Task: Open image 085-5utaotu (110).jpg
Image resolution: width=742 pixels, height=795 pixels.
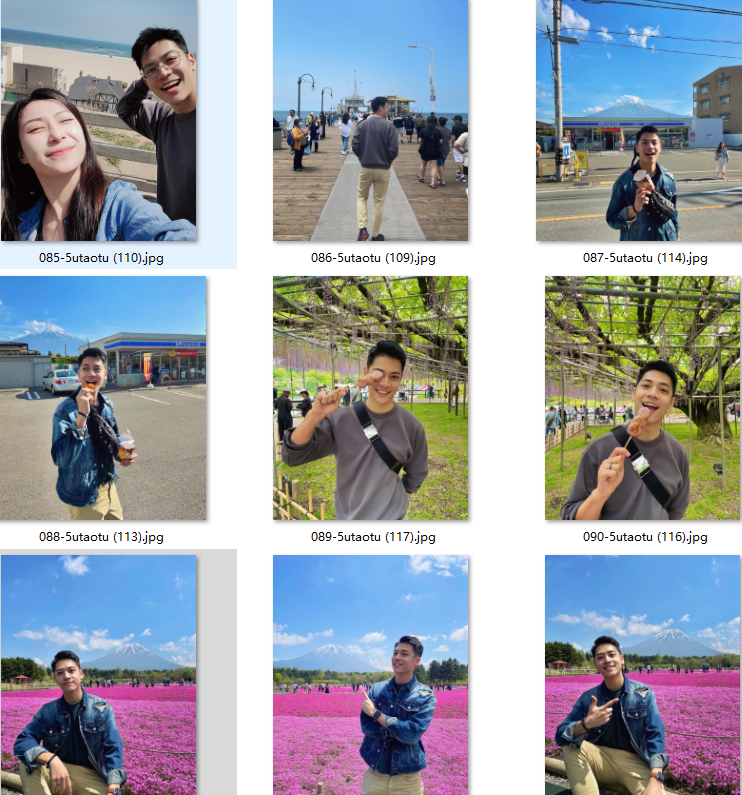Action: [99, 120]
